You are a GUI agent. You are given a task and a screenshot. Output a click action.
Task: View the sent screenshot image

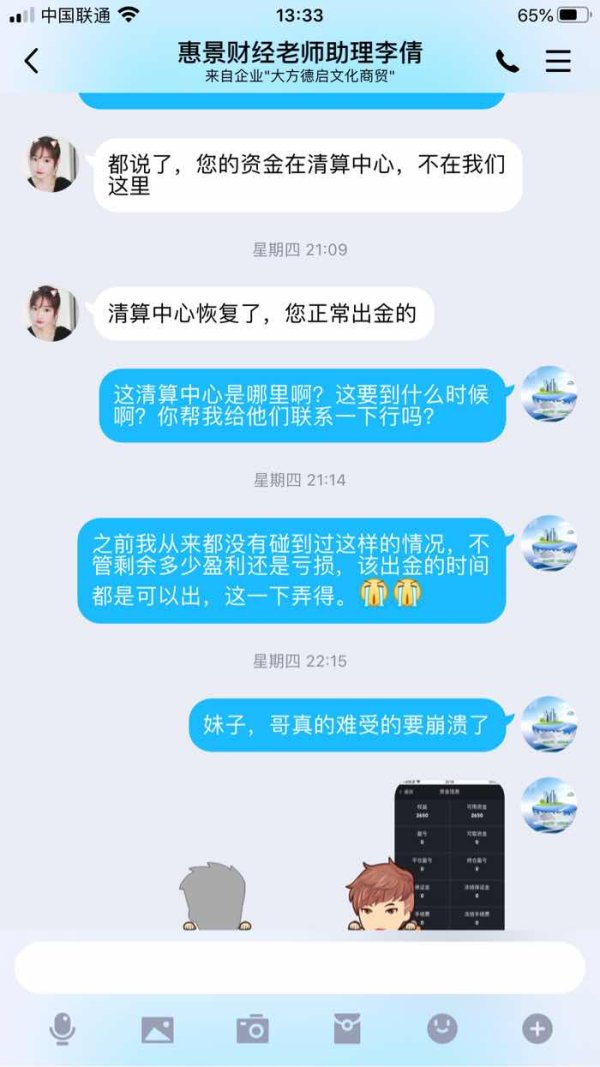pyautogui.click(x=450, y=856)
